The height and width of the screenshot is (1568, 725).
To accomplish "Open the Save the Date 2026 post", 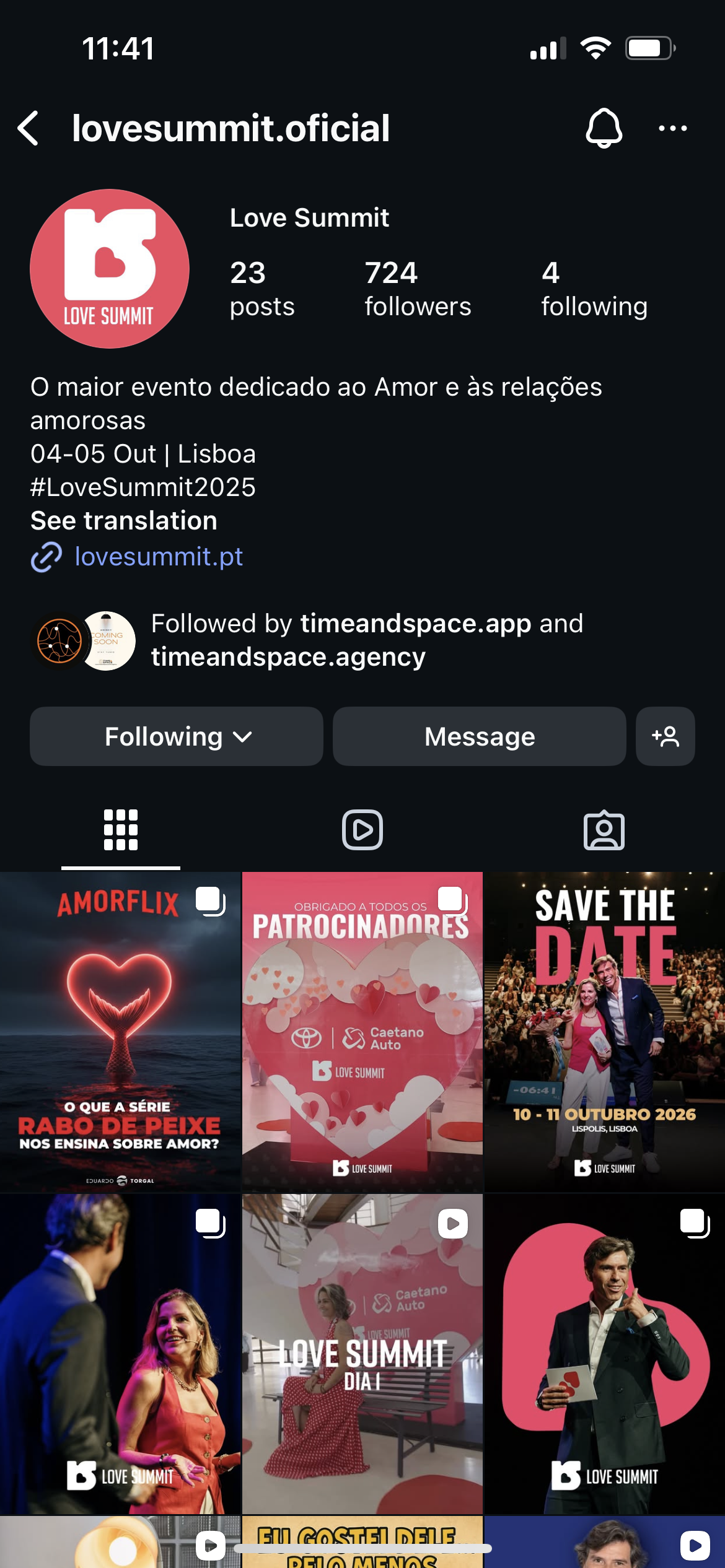I will click(604, 1032).
